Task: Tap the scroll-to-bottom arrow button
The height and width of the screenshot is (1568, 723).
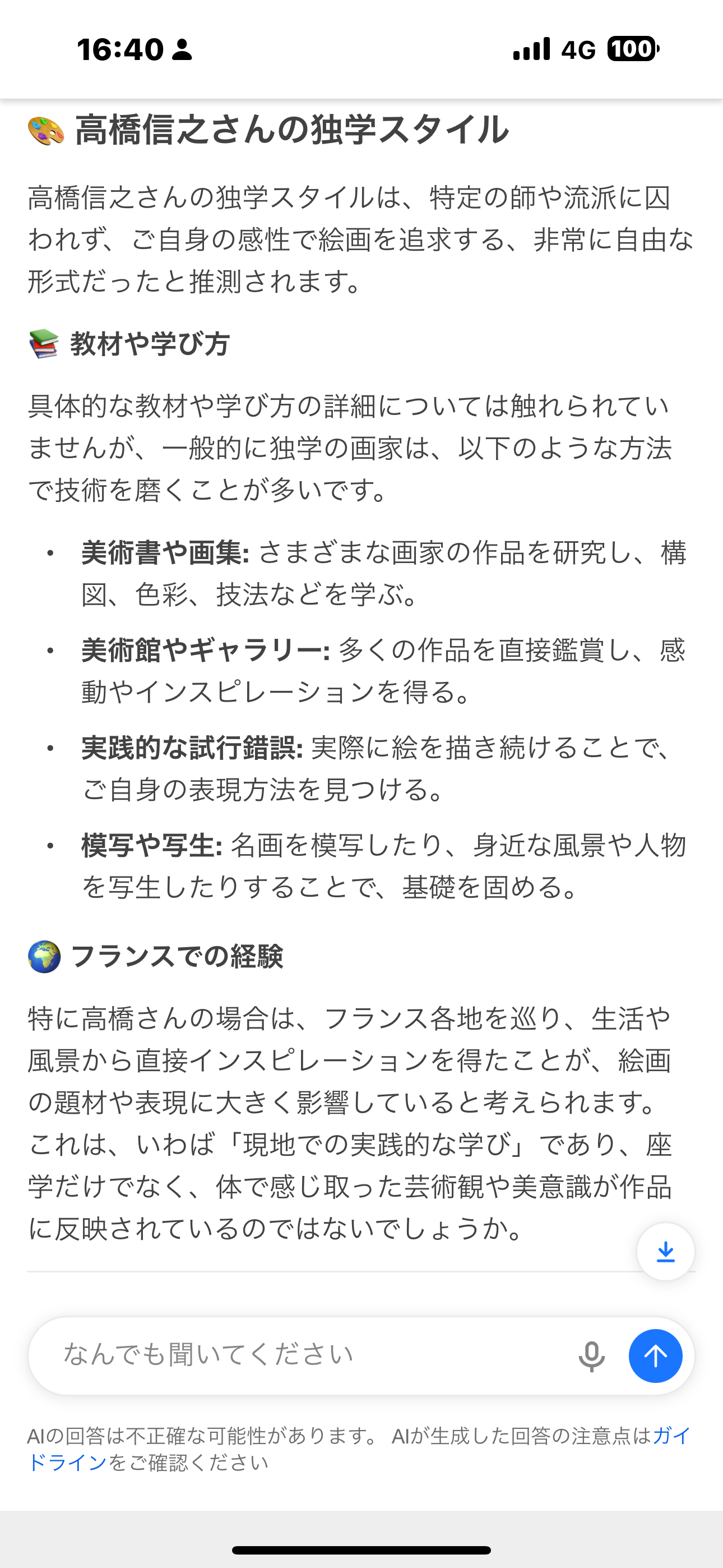Action: tap(665, 1252)
